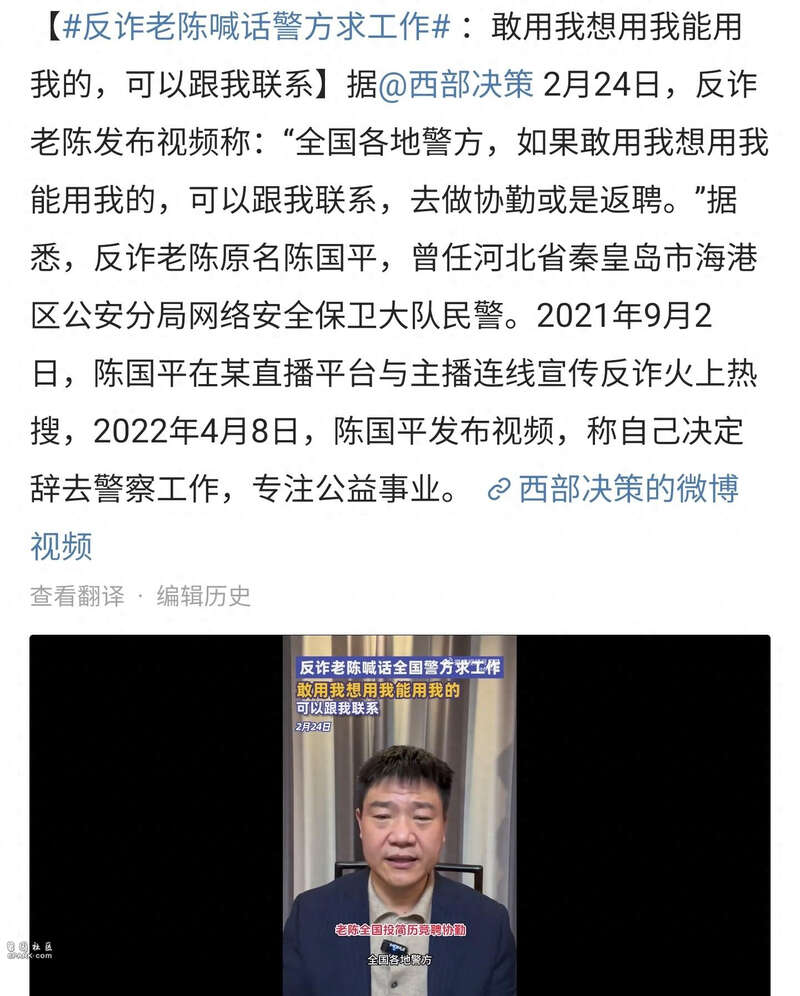Viewport: 800px width, 996px height.
Task: View the 编辑历史 of this post
Action: coord(203,596)
